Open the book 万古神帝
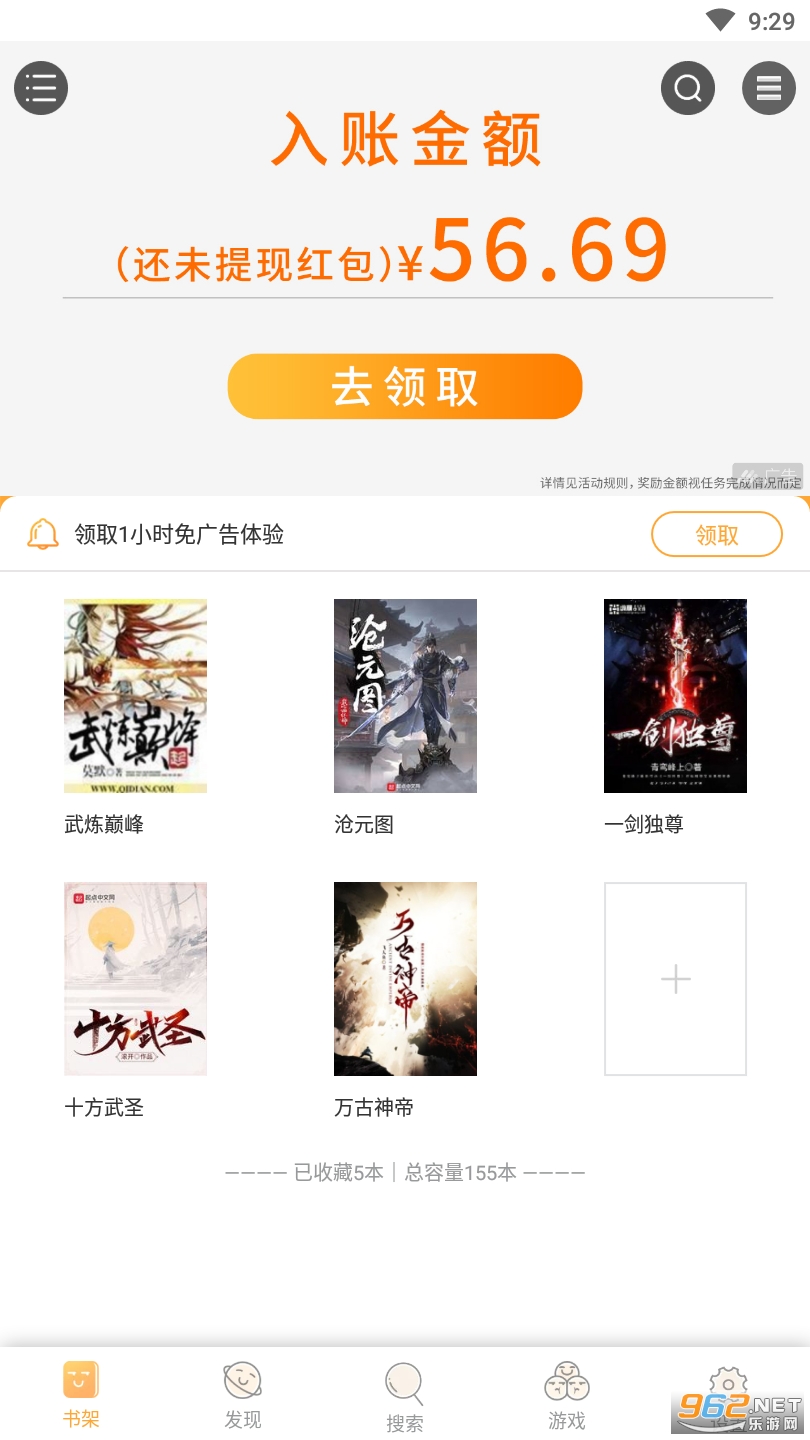 405,979
